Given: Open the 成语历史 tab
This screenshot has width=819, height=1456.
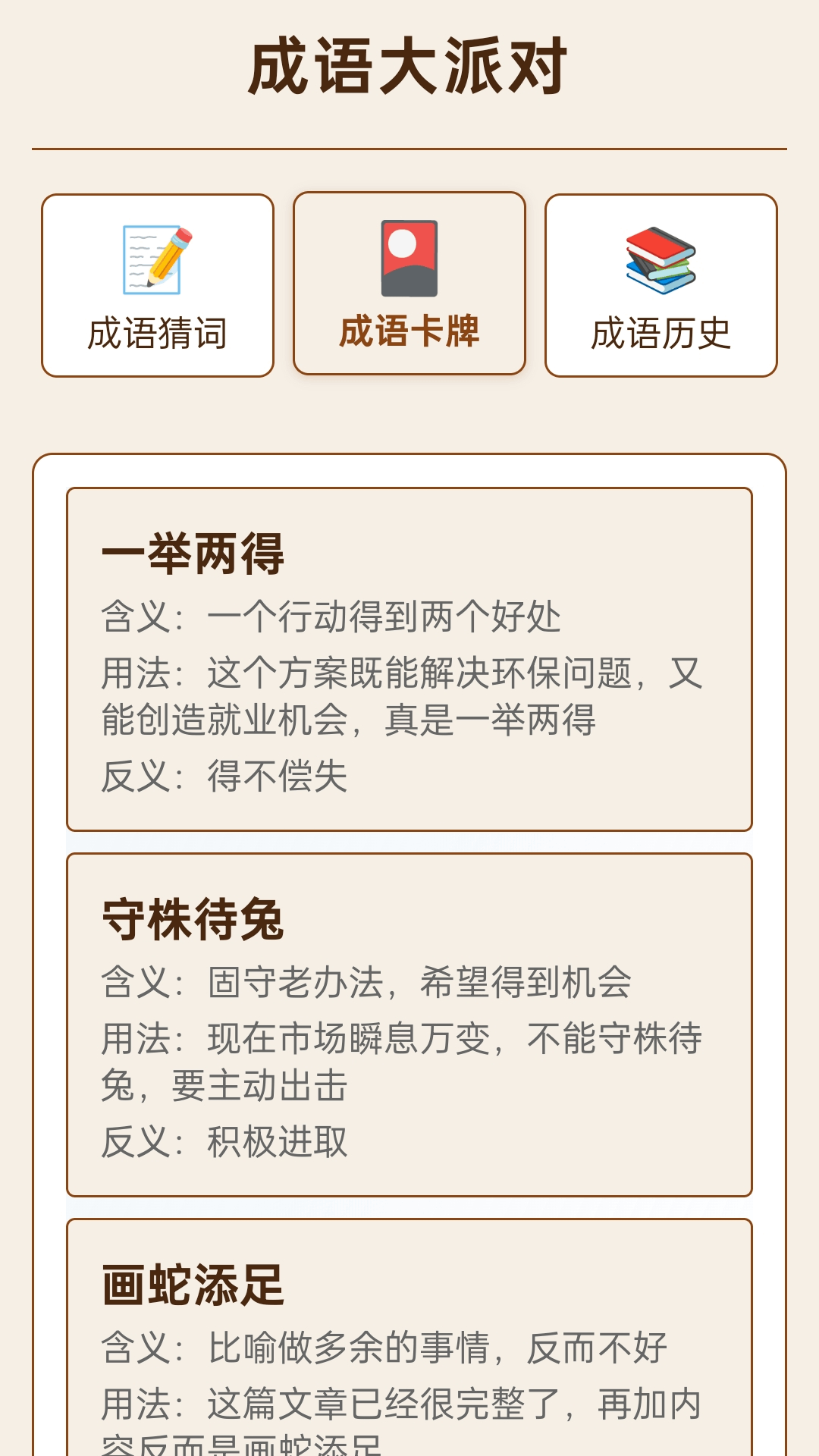Looking at the screenshot, I should (661, 285).
